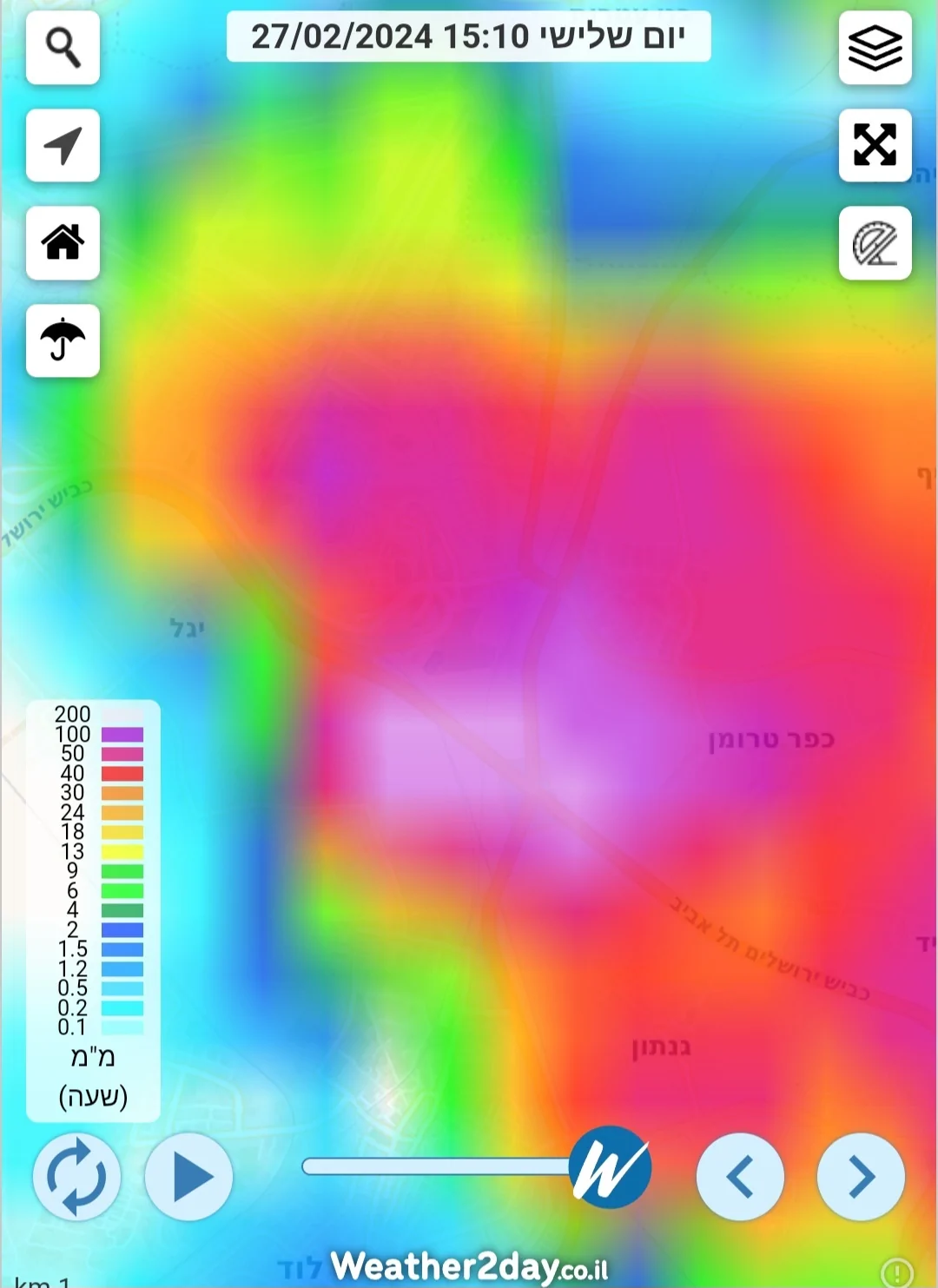Expand the map to fullscreen

[x=875, y=145]
